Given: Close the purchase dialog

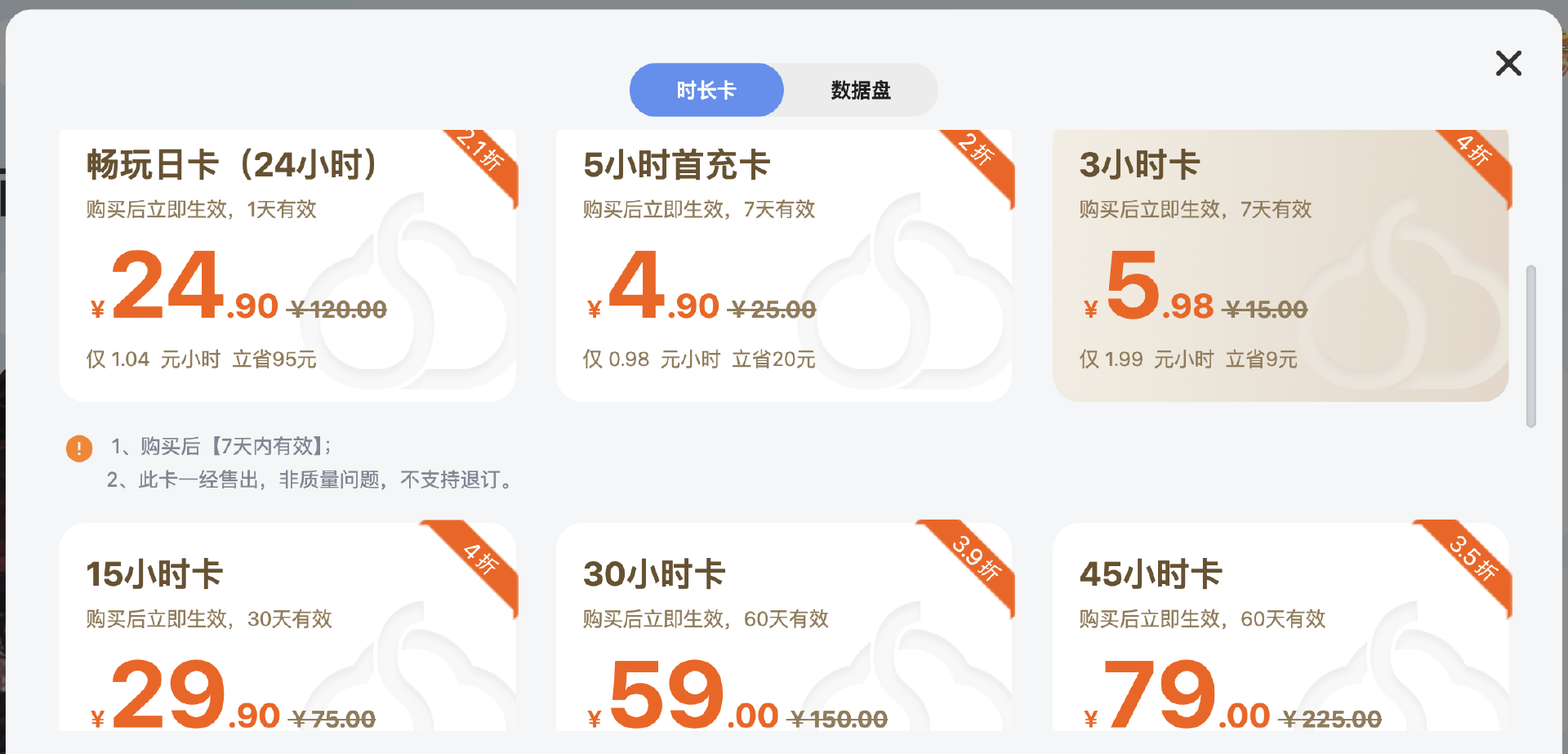Looking at the screenshot, I should pyautogui.click(x=1508, y=63).
